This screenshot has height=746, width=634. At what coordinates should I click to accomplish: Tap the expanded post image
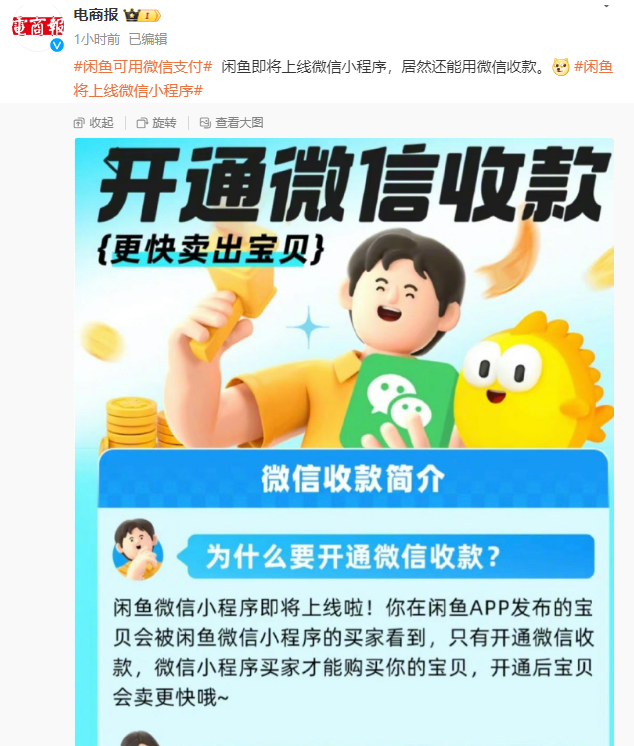(x=344, y=440)
